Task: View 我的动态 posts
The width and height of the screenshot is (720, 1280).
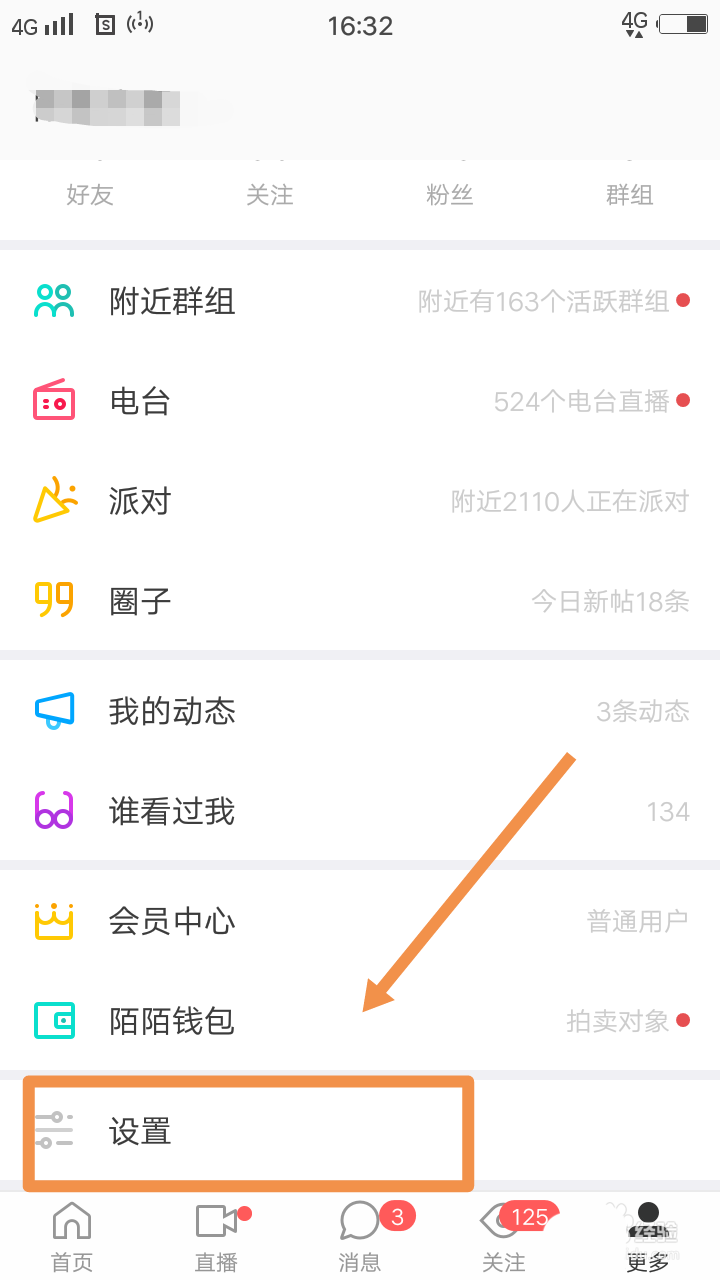Action: coord(360,711)
